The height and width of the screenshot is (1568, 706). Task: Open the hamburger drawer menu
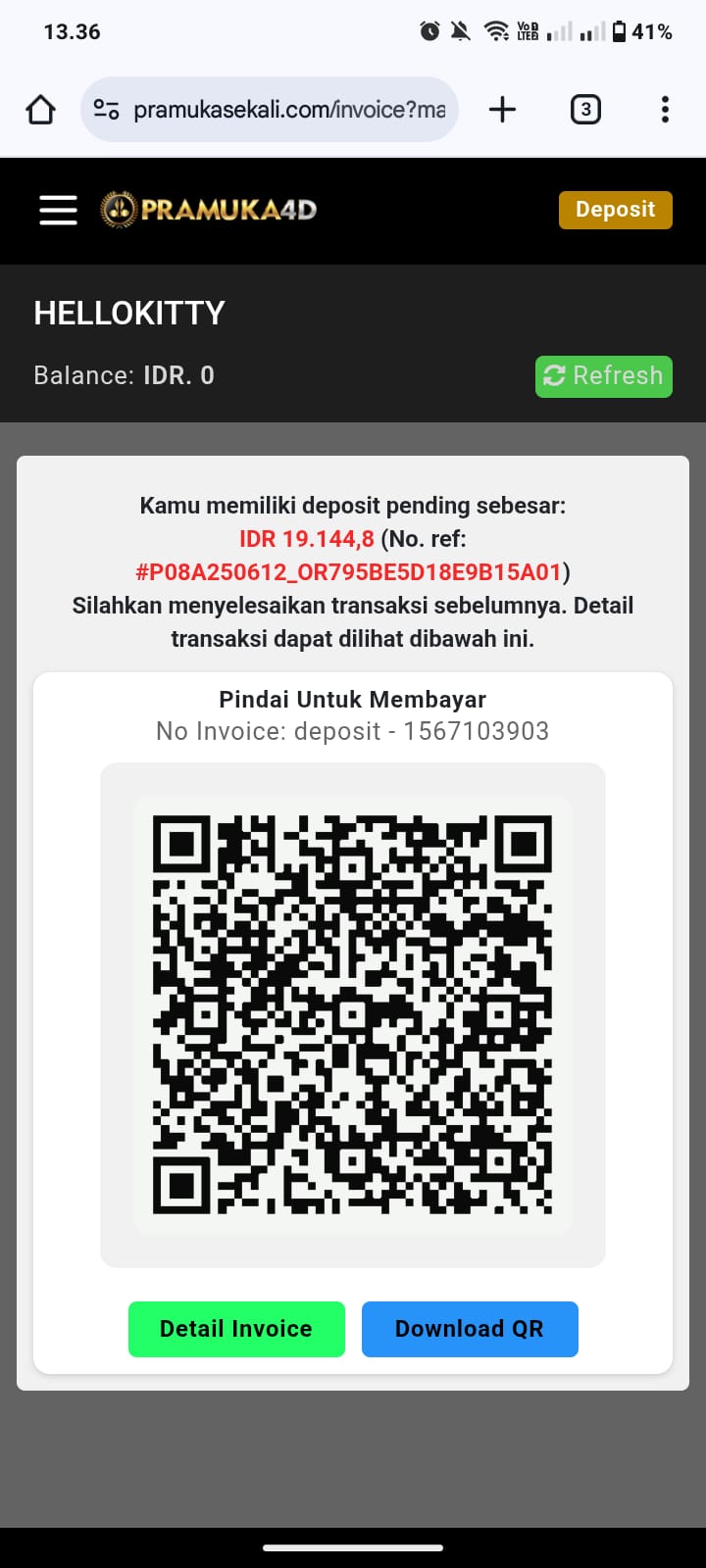click(x=58, y=210)
